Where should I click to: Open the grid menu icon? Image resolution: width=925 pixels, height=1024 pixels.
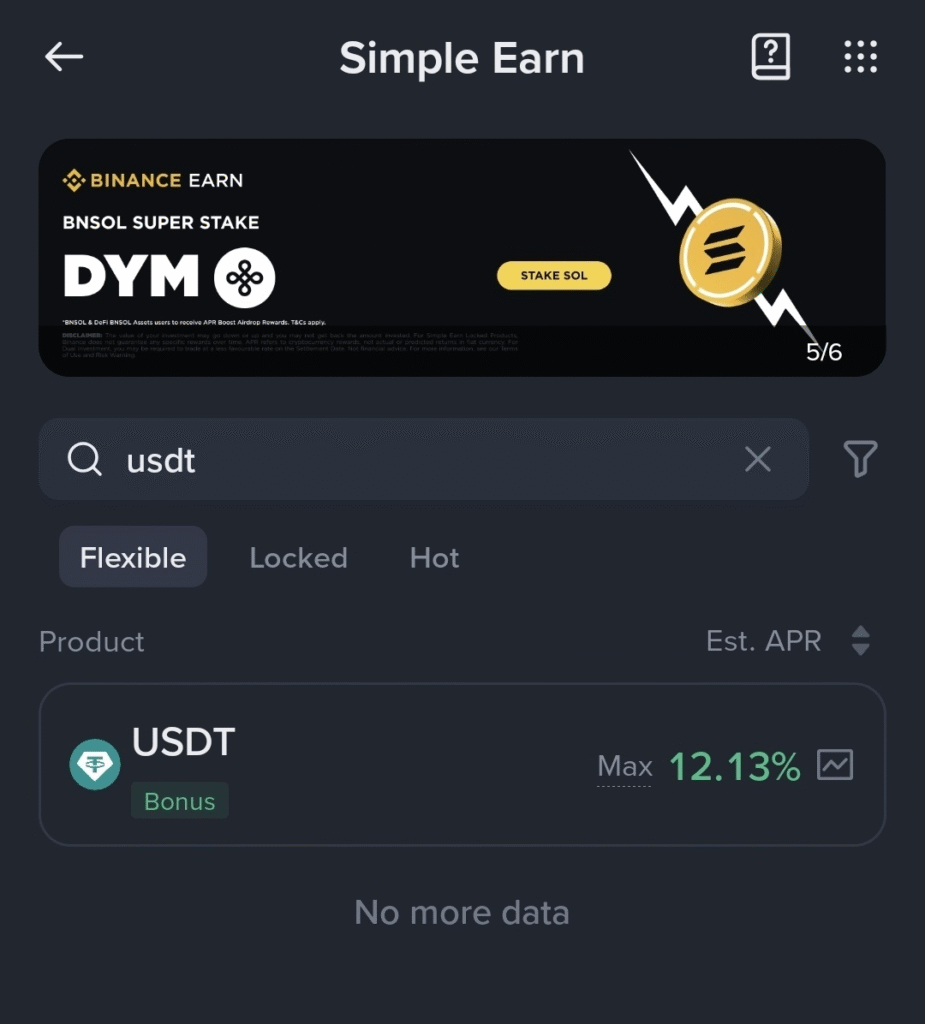coord(860,57)
